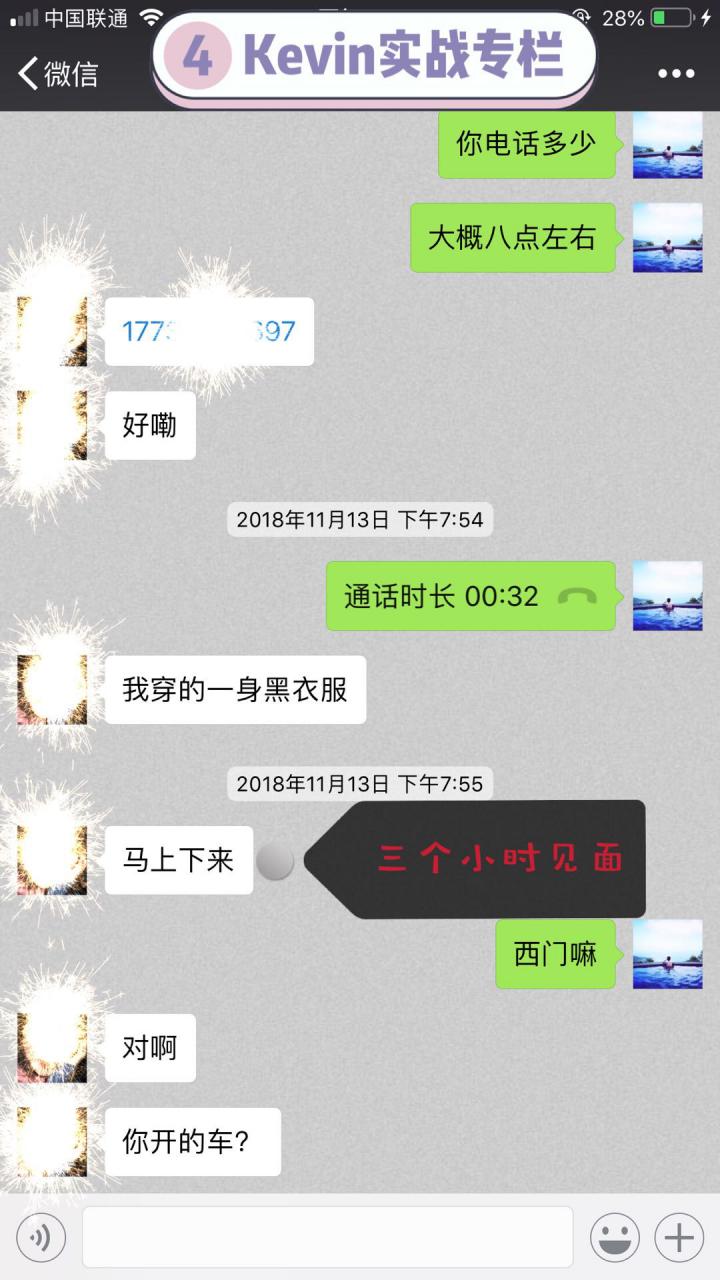Tap the message text field
The image size is (720, 1280).
(327, 1237)
